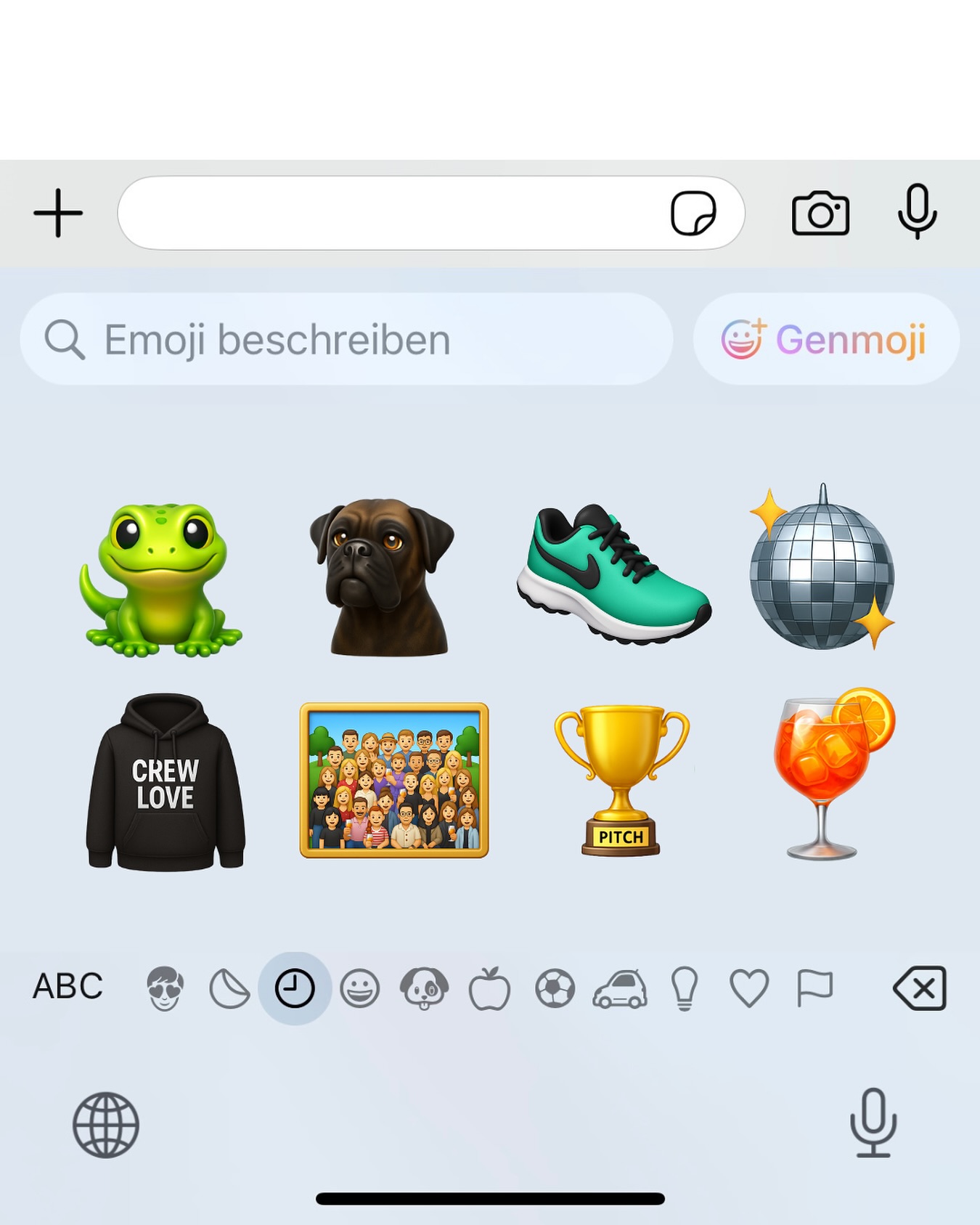Delete with the backspace key
980x1225 pixels.
coord(920,988)
